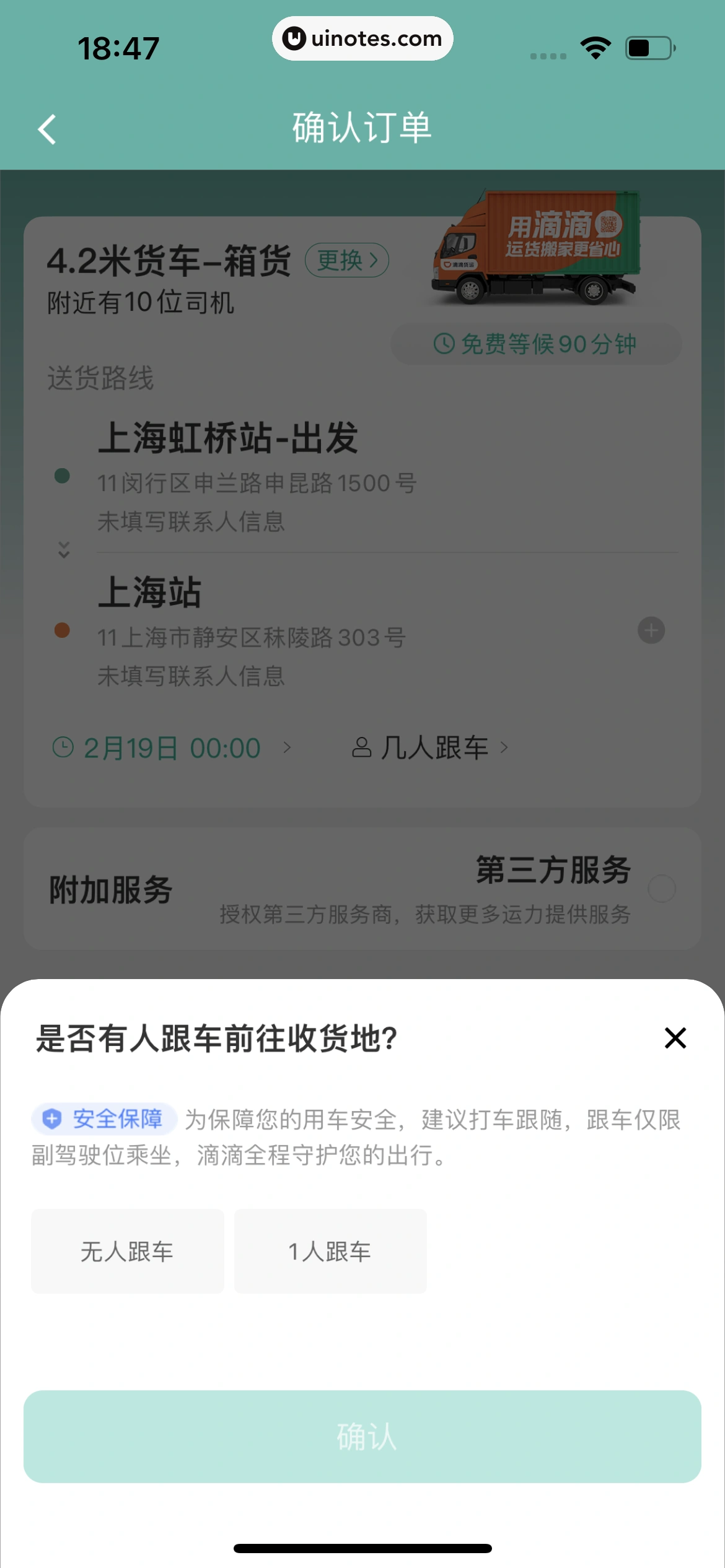Click the clock icon before 2月19日 00:00
The image size is (725, 1568).
(64, 747)
